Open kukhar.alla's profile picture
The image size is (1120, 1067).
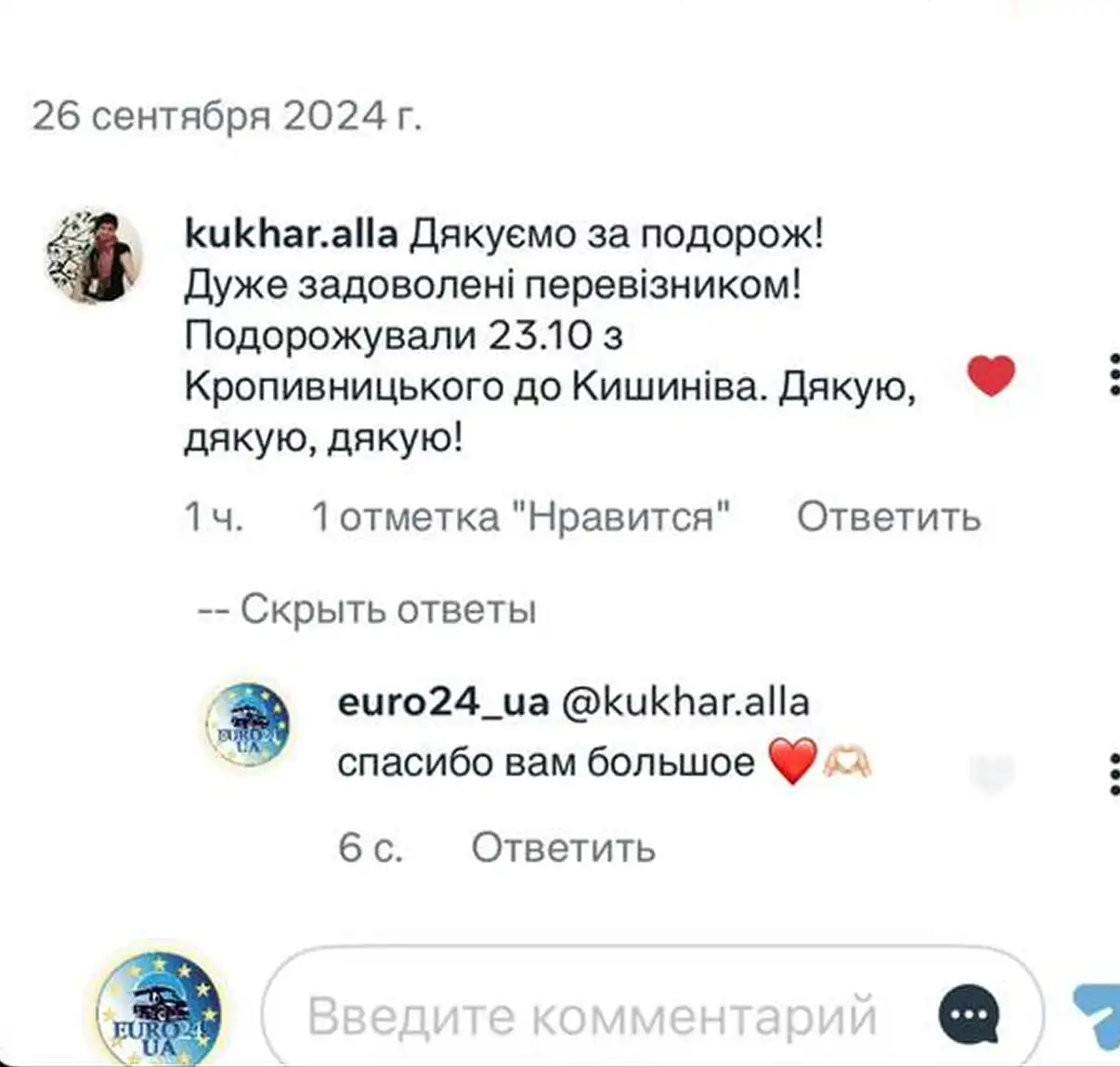click(94, 256)
